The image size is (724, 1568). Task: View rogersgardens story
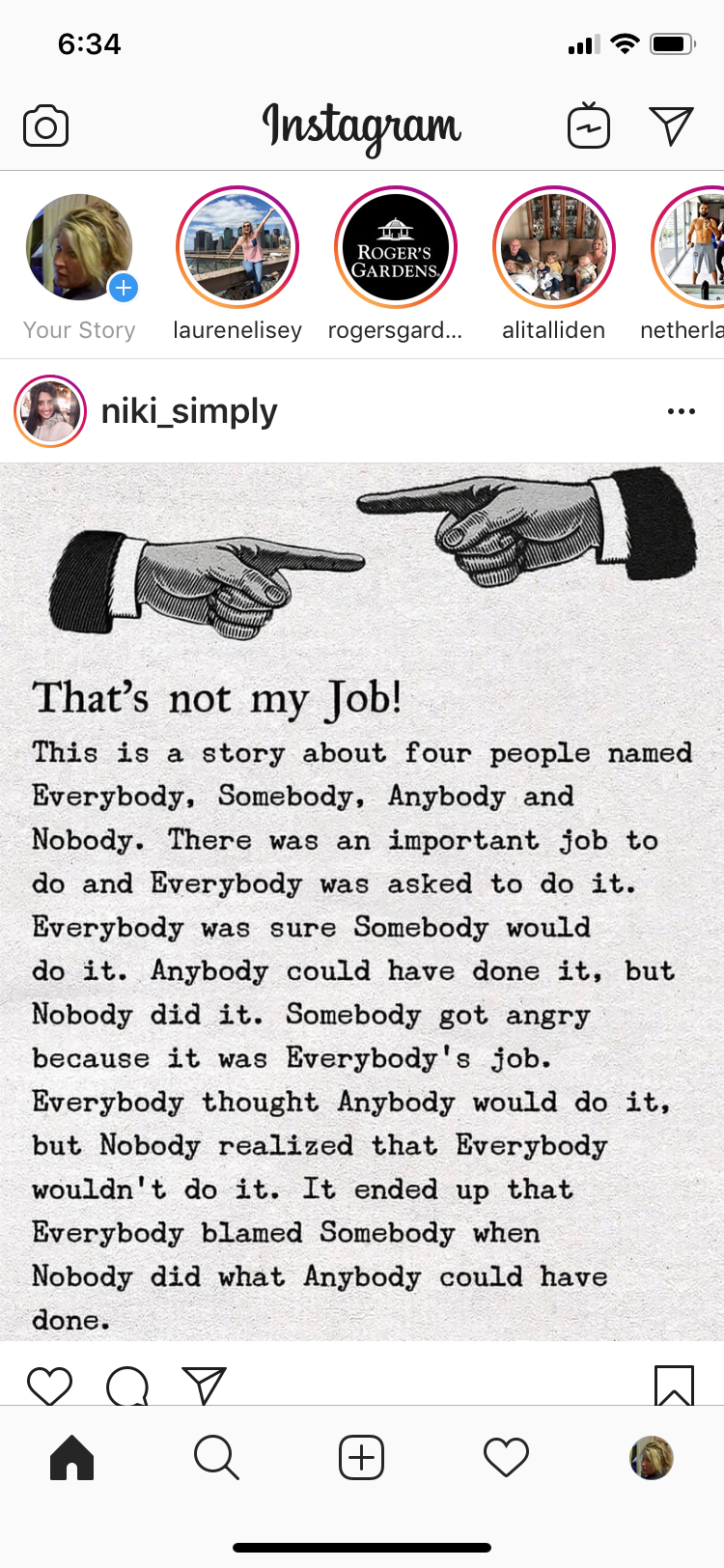[396, 249]
